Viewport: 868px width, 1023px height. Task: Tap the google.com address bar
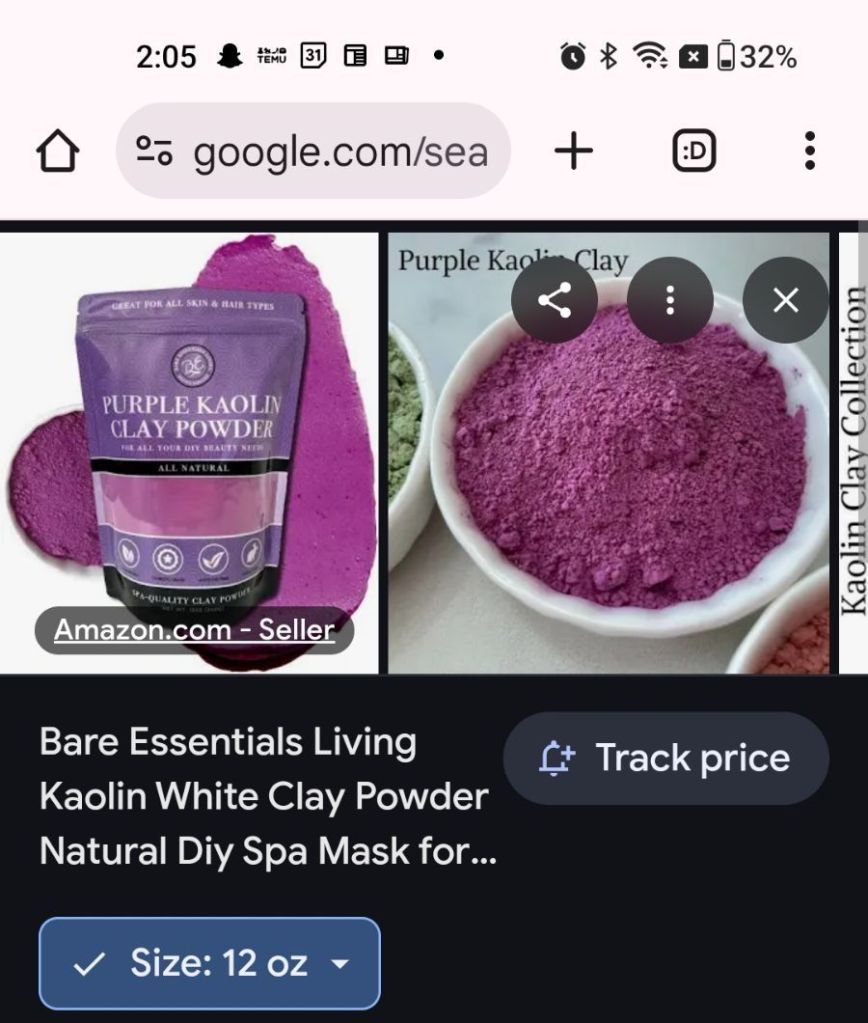(313, 152)
